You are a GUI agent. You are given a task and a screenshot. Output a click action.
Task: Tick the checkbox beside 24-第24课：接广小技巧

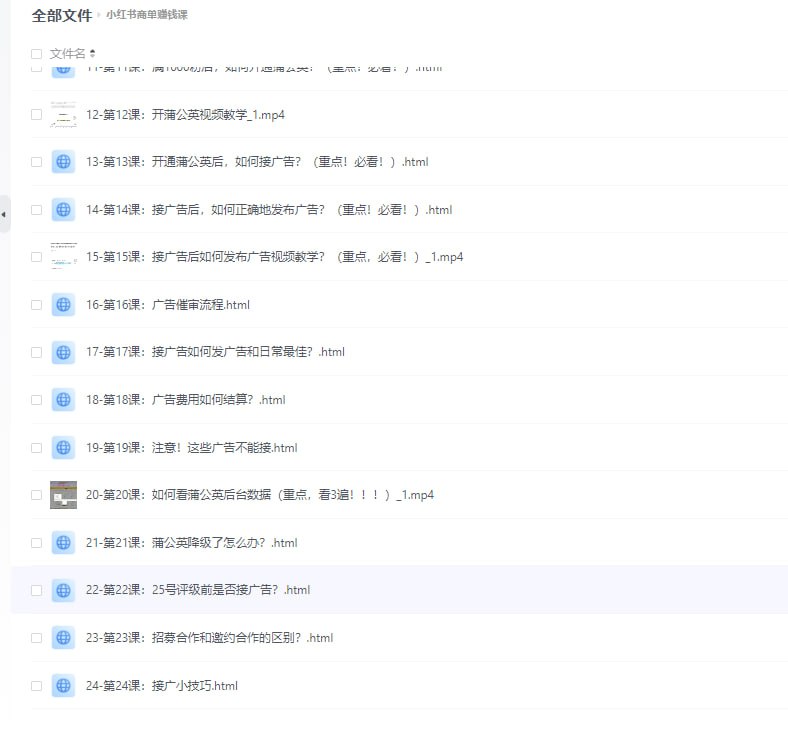pyautogui.click(x=36, y=686)
